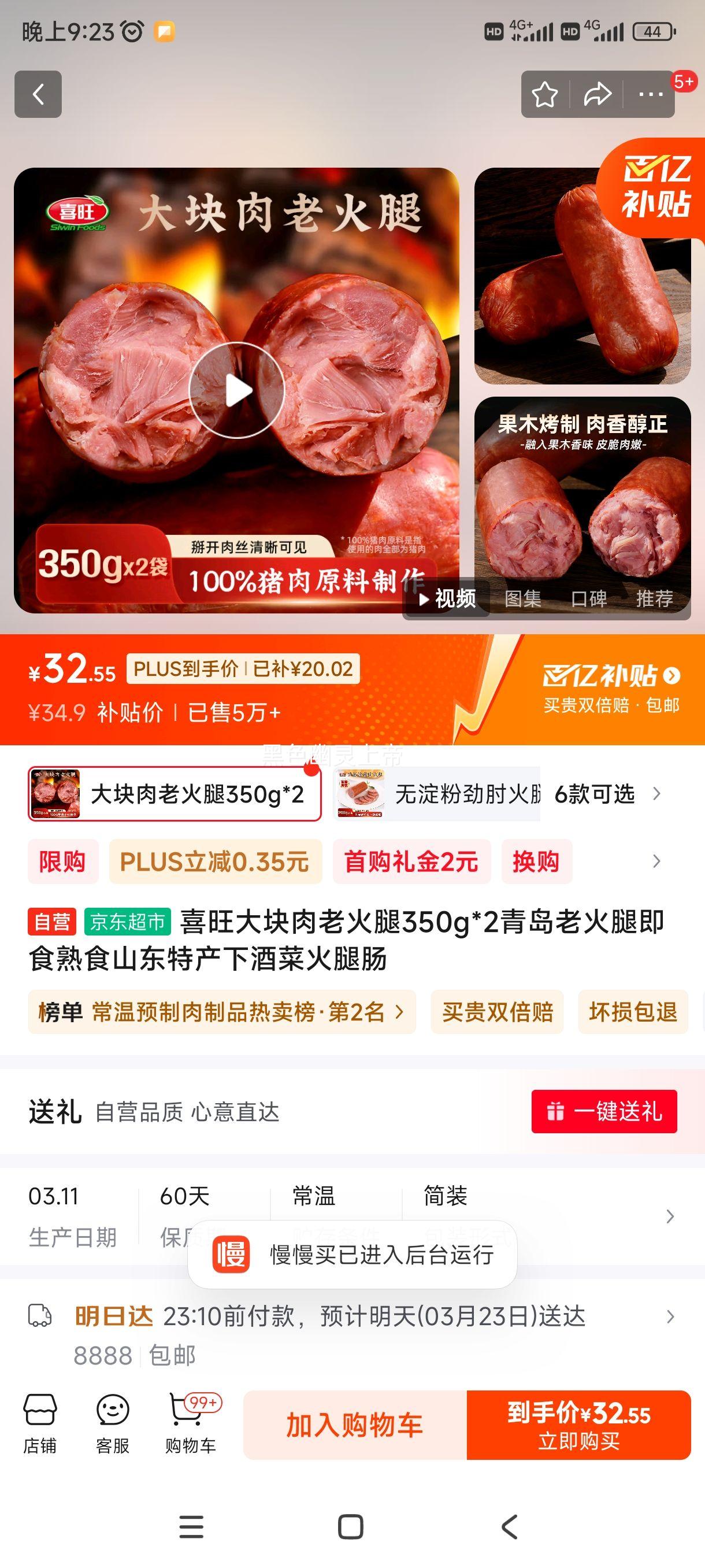
Task: Open more options via the ellipsis icon
Action: click(x=650, y=94)
